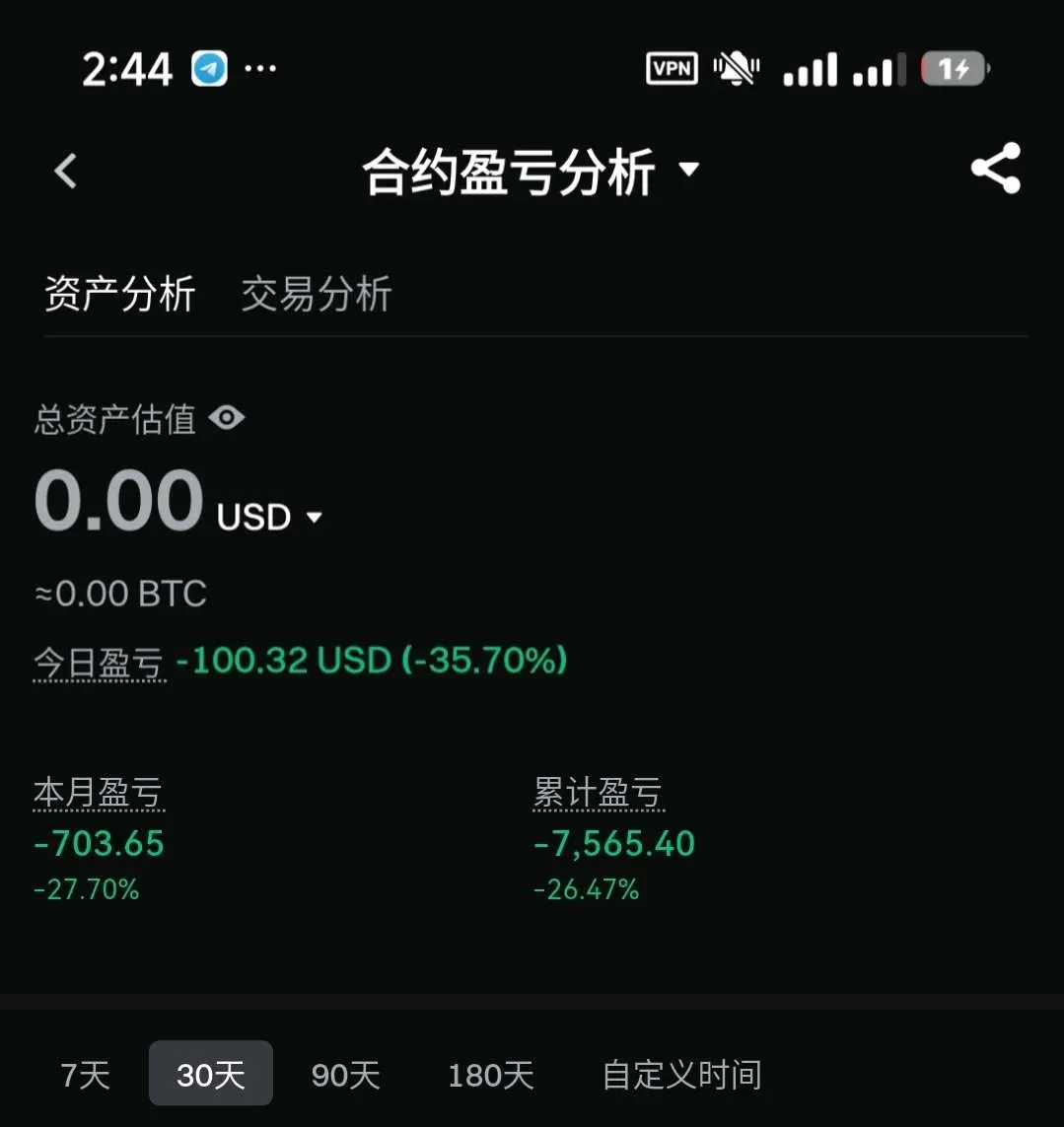This screenshot has height=1127, width=1064.
Task: Select the 180天 time range
Action: click(490, 1075)
